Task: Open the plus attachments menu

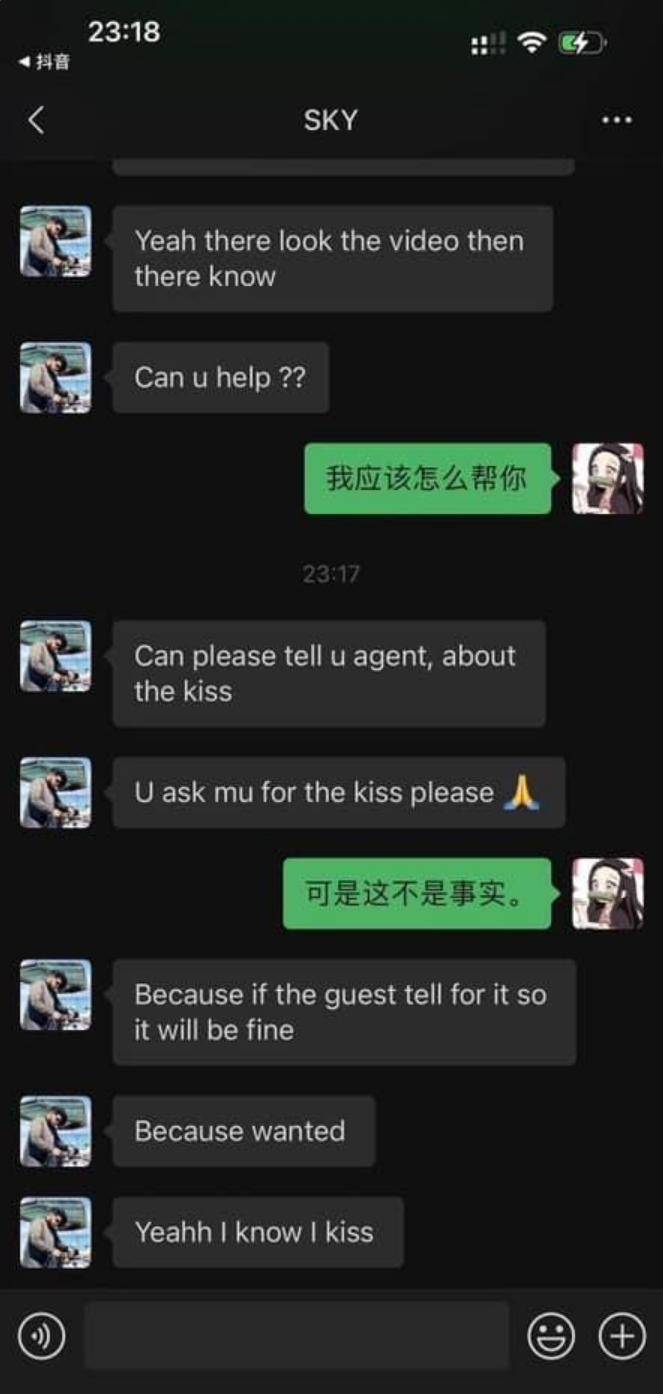Action: (x=622, y=1336)
